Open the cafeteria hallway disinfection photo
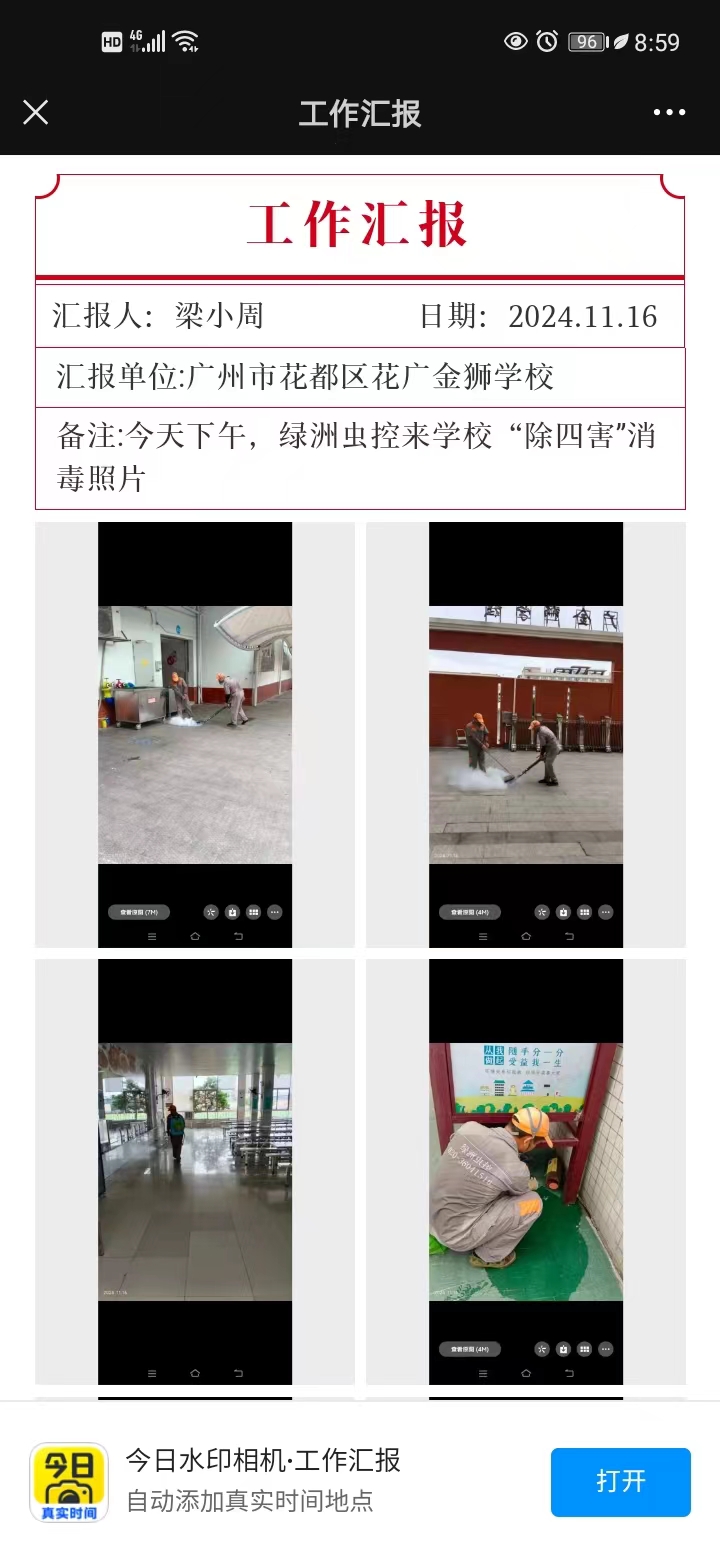This screenshot has width=720, height=1560. tap(195, 1171)
